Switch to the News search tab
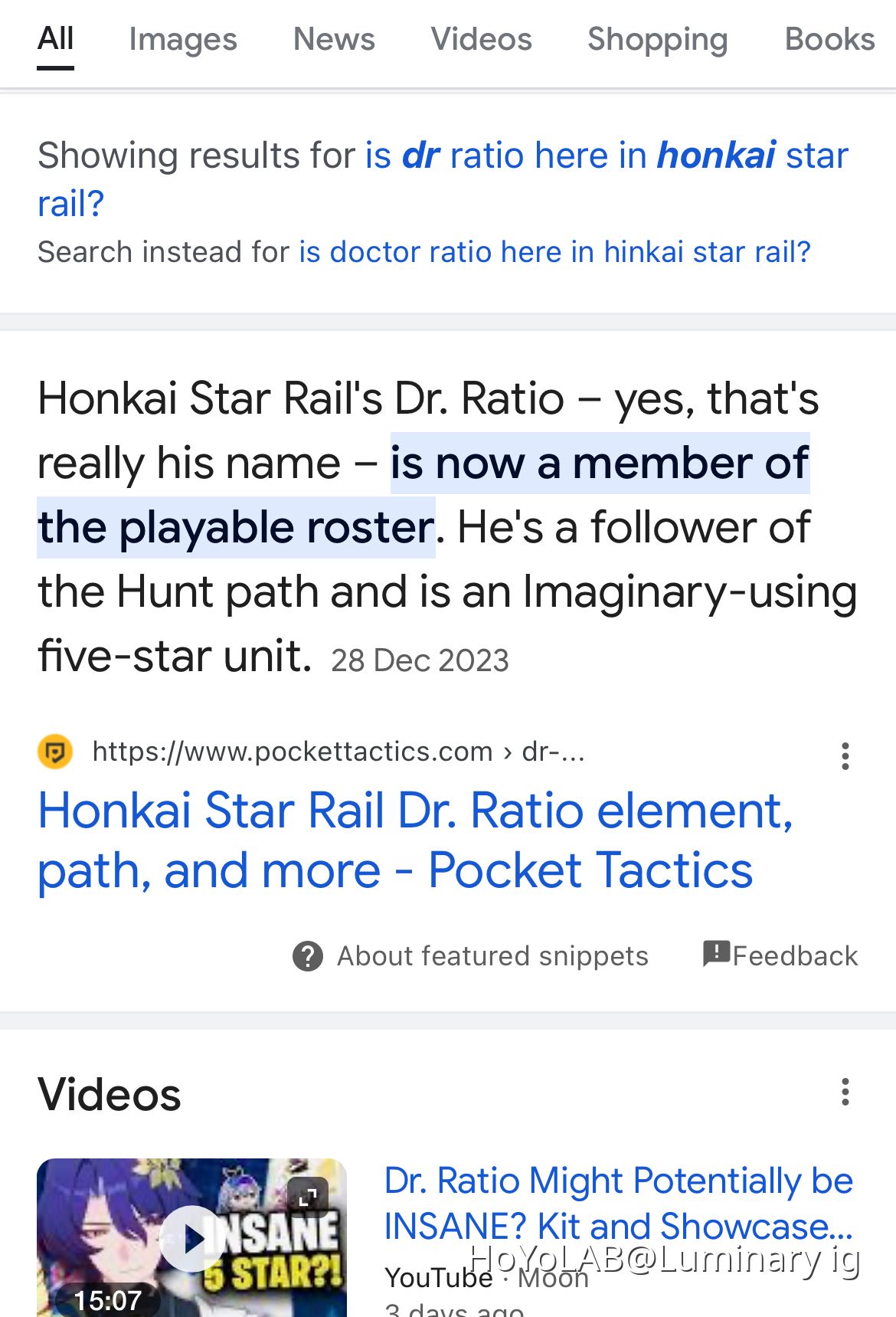This screenshot has height=1317, width=896. pyautogui.click(x=333, y=40)
